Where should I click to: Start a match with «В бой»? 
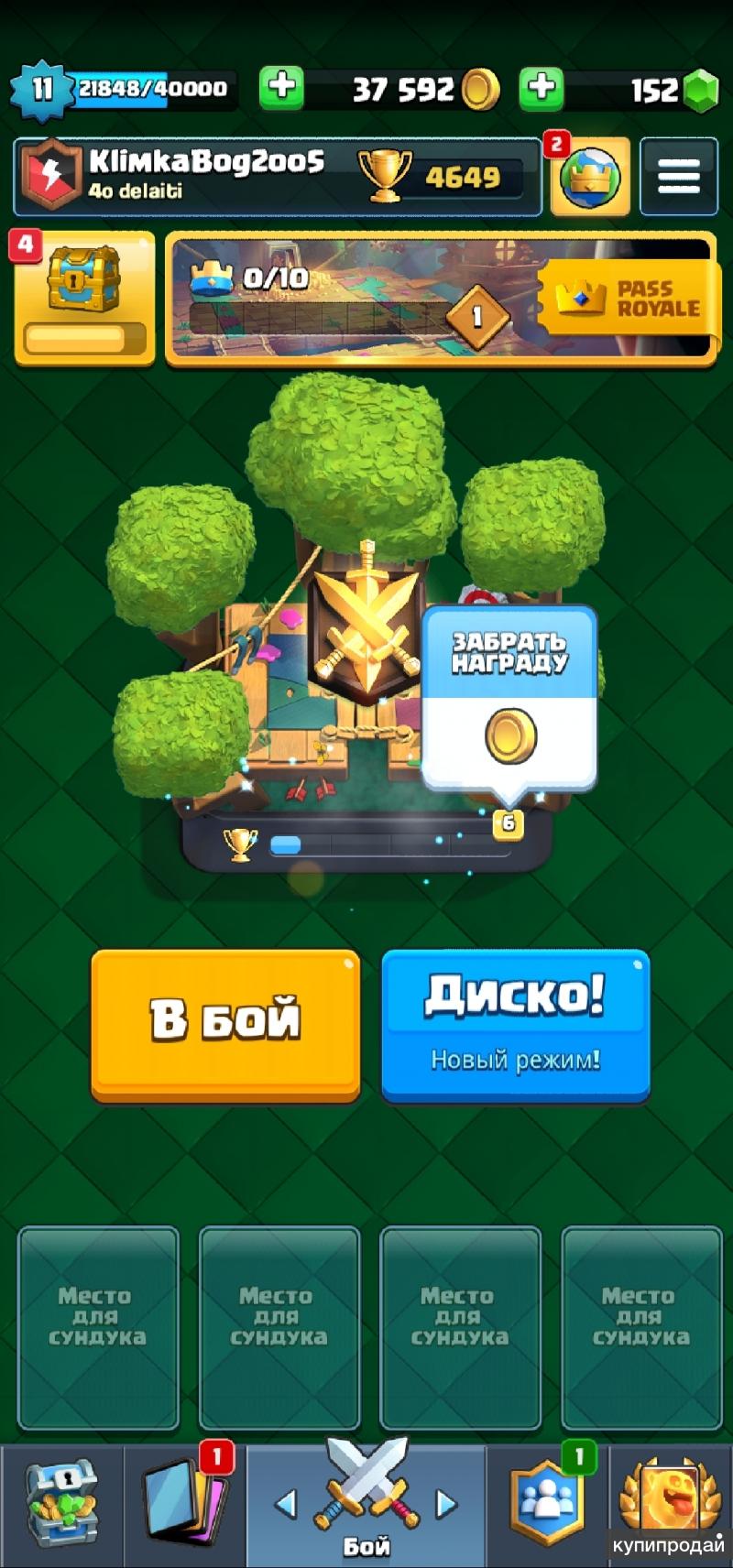[x=225, y=1023]
